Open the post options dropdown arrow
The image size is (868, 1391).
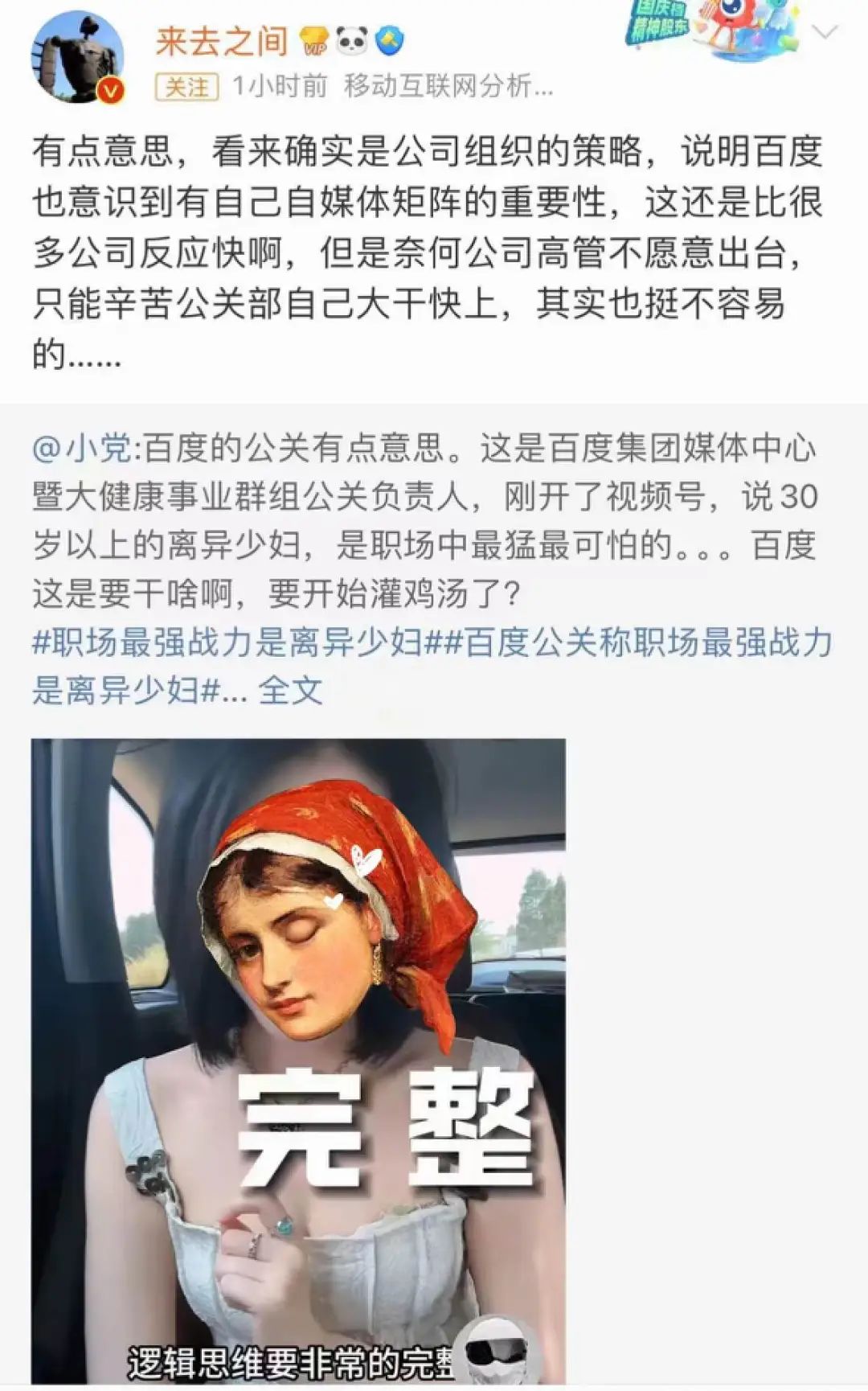[x=825, y=32]
